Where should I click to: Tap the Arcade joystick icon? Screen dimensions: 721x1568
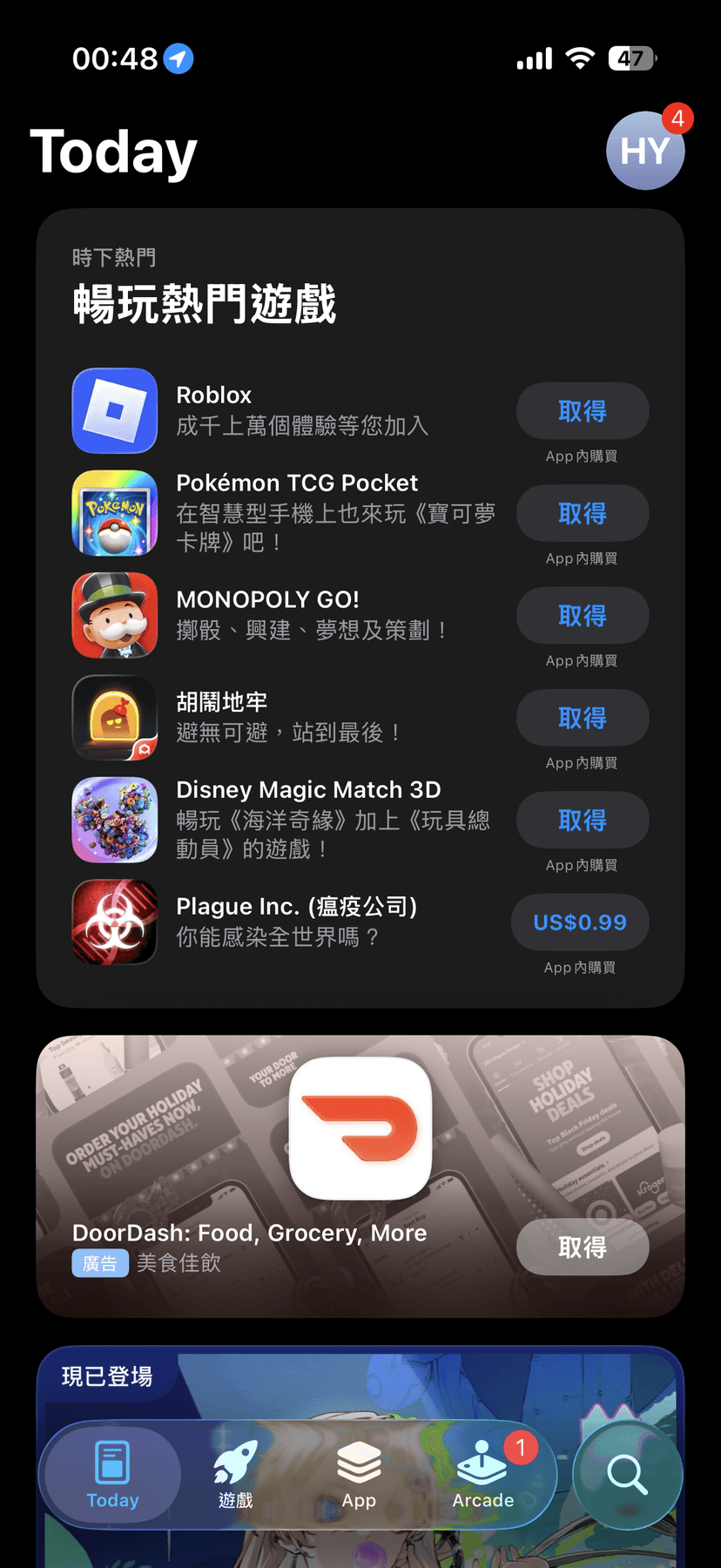[483, 1463]
